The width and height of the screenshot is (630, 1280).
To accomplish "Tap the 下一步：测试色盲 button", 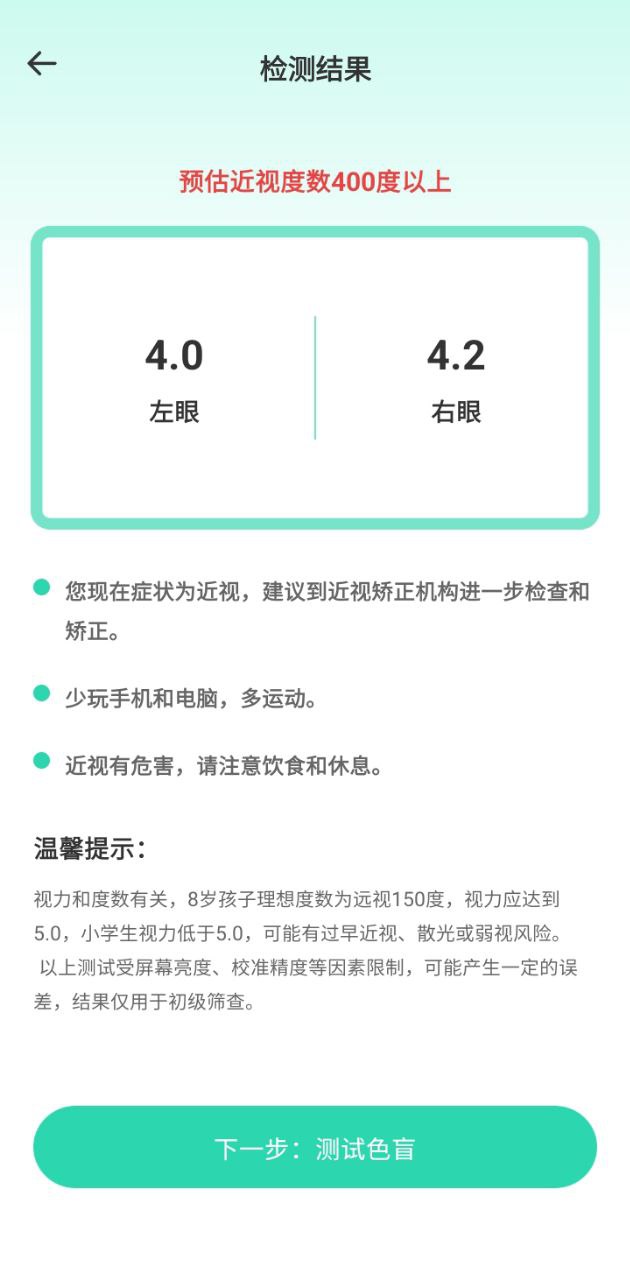I will pos(315,1147).
